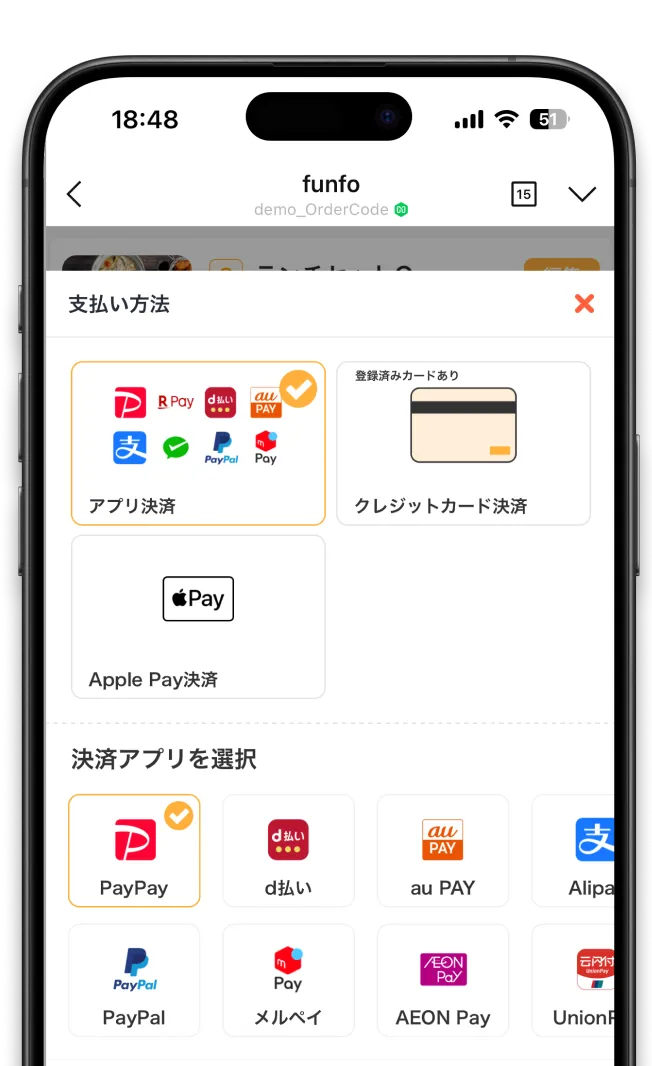Choose クレジットカード決済 payment method

(463, 443)
